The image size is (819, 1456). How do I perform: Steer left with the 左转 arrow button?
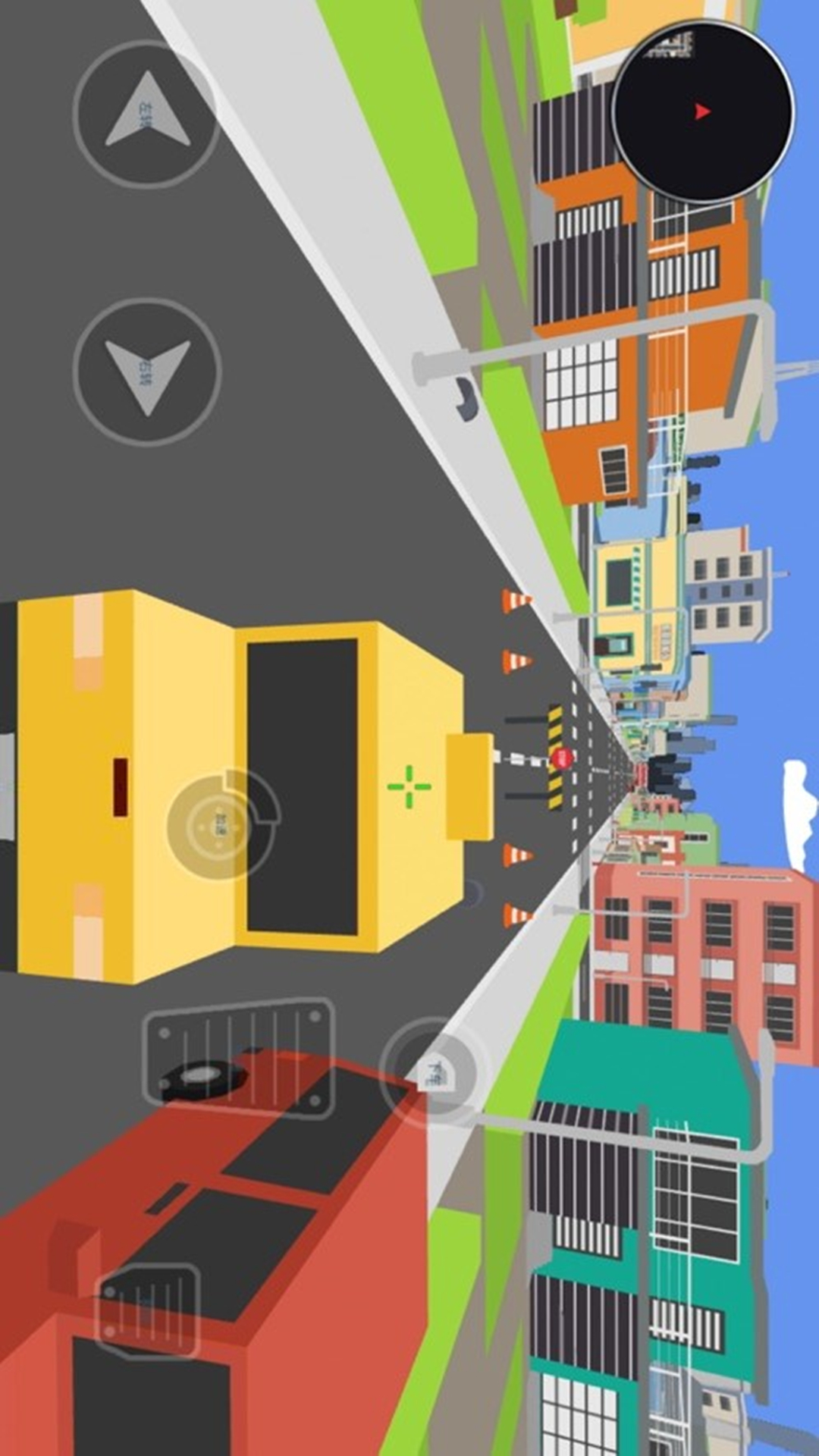(146, 114)
